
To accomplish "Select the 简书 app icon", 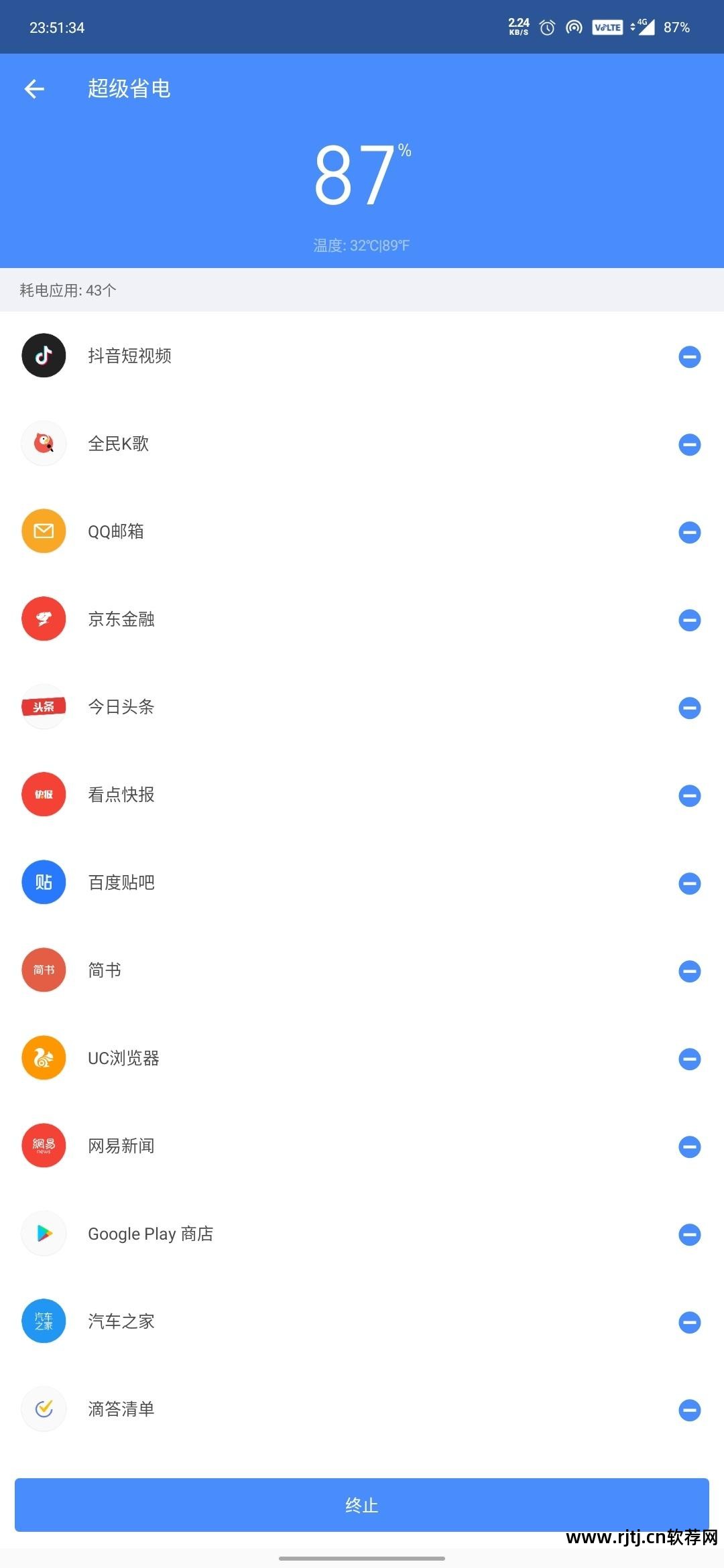I will click(x=44, y=970).
